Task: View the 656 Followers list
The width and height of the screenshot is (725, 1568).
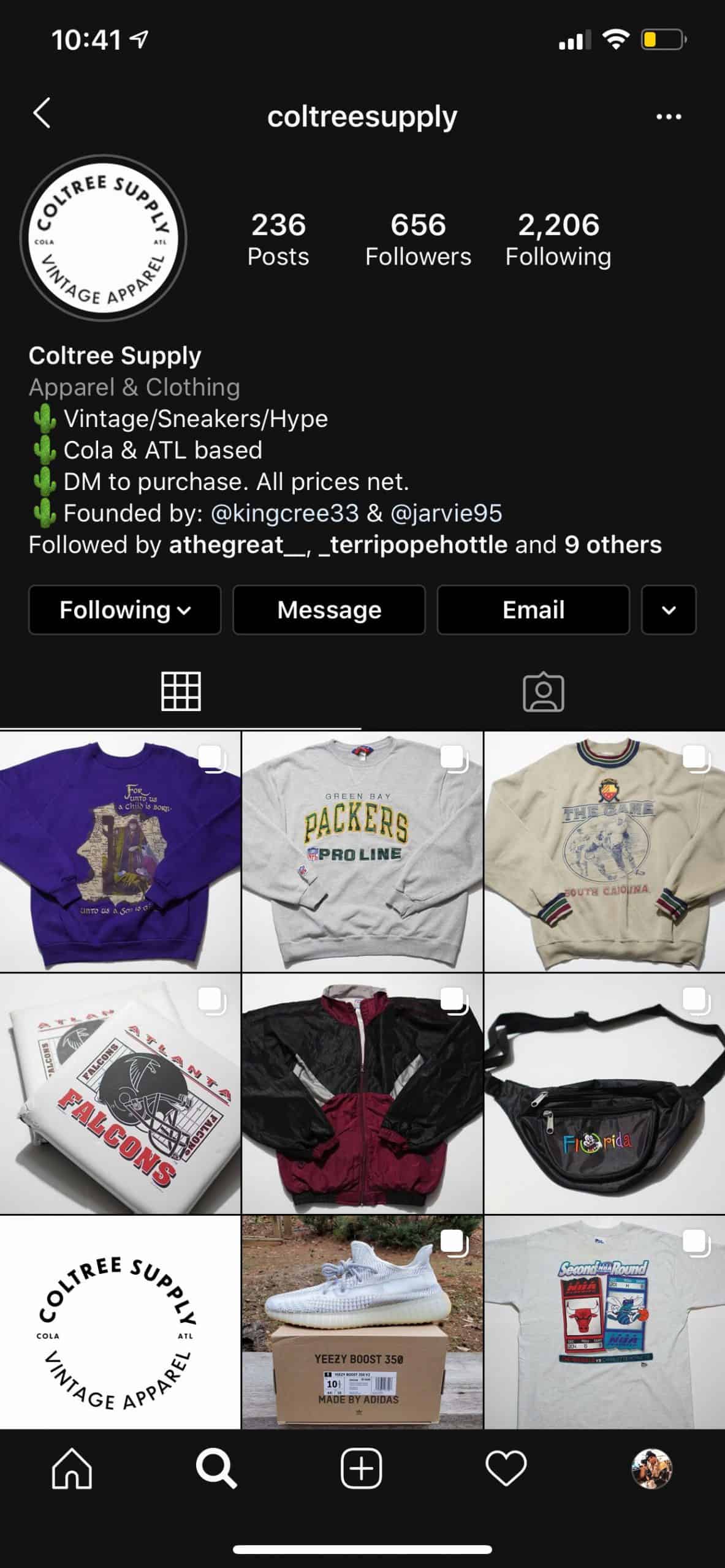Action: pyautogui.click(x=418, y=239)
